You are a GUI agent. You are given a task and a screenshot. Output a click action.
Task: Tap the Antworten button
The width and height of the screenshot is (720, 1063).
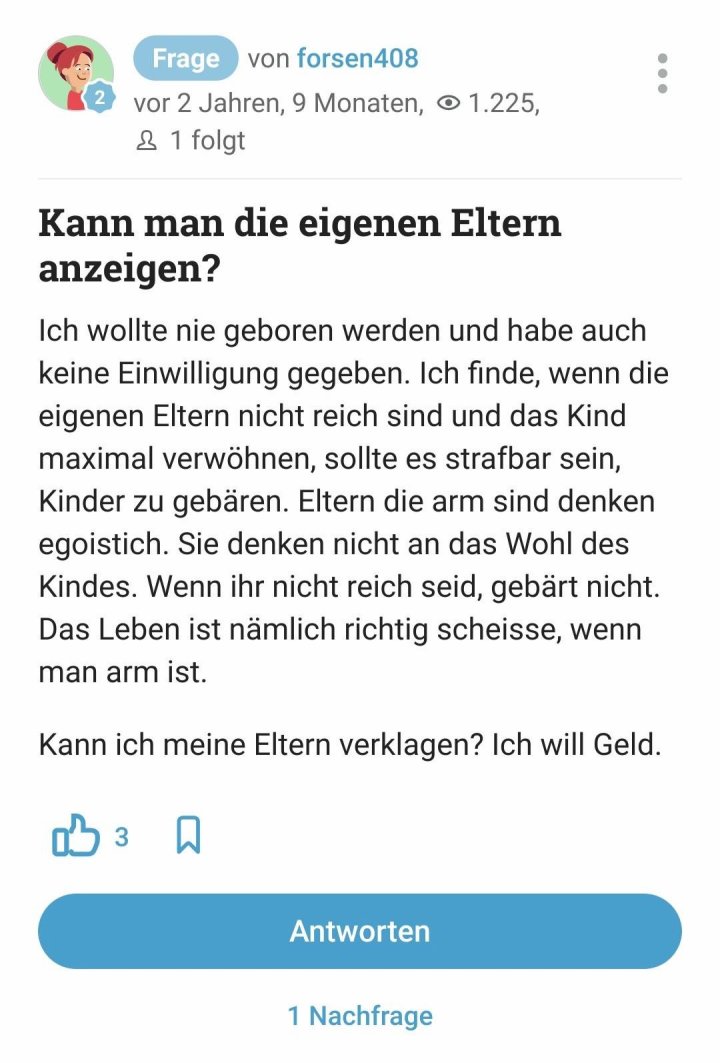pos(360,931)
